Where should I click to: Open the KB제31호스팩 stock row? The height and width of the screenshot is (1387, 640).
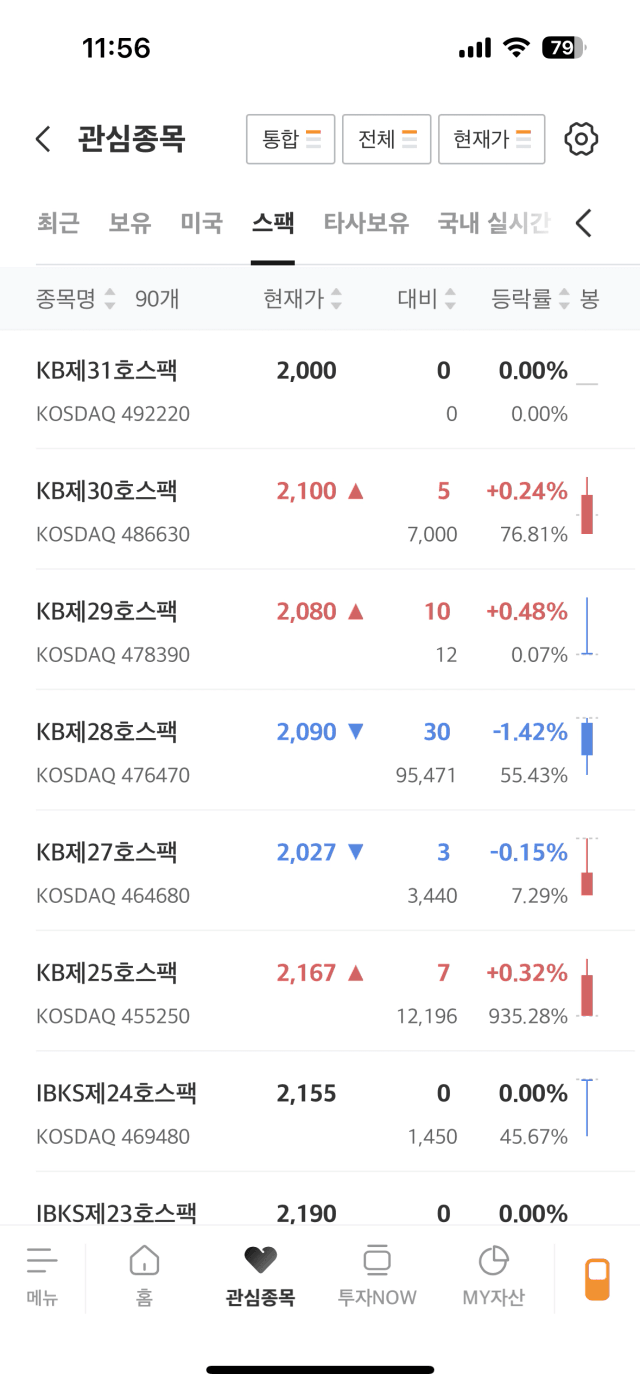pyautogui.click(x=320, y=390)
